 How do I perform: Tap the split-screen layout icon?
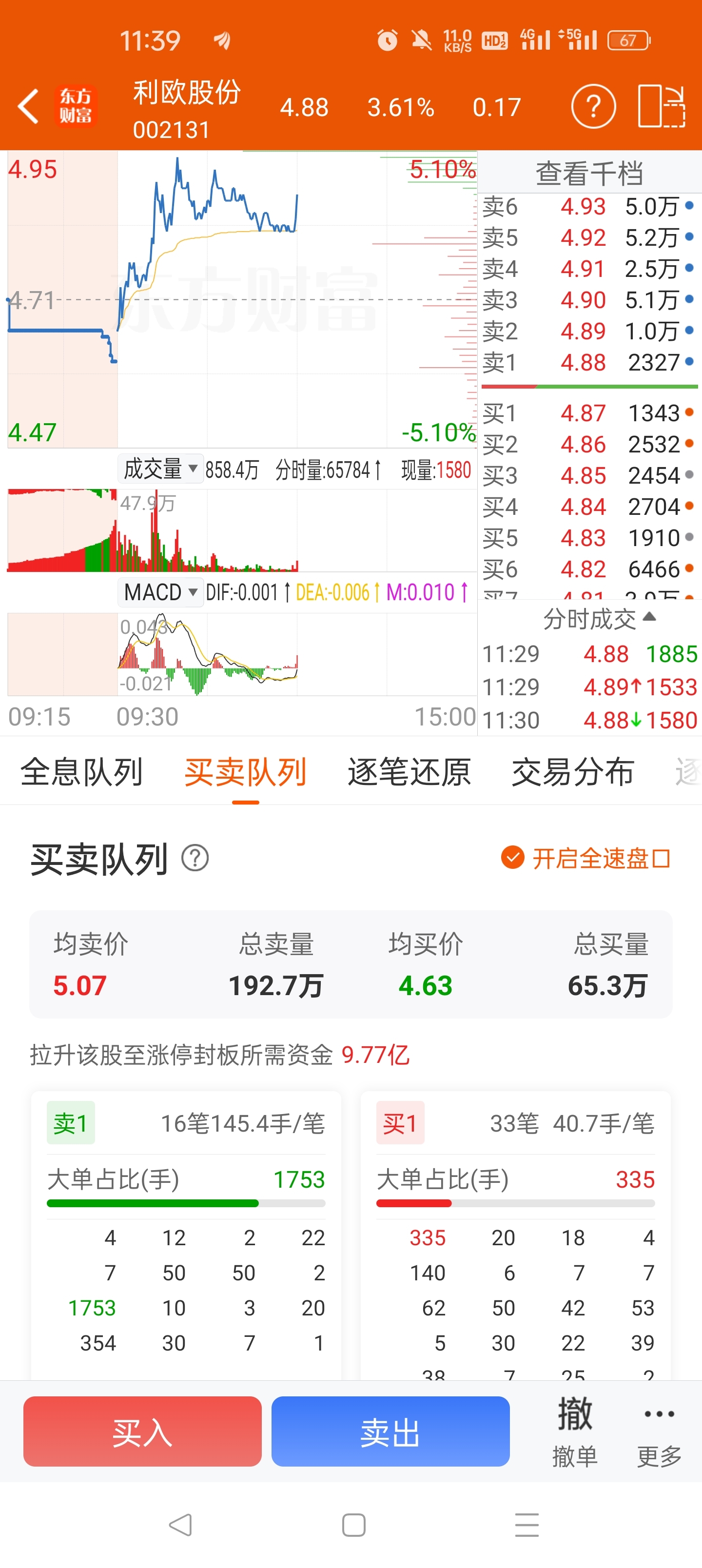click(661, 106)
